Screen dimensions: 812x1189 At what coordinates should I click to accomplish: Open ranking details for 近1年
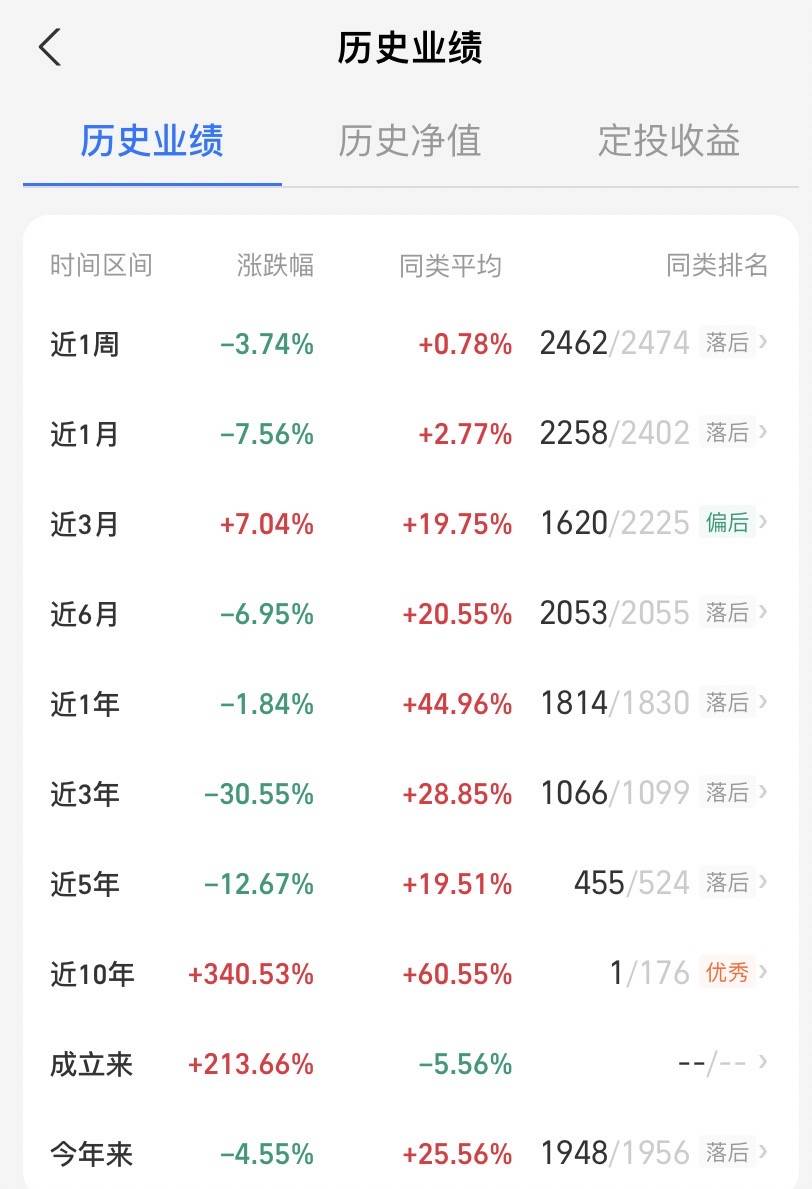736,702
